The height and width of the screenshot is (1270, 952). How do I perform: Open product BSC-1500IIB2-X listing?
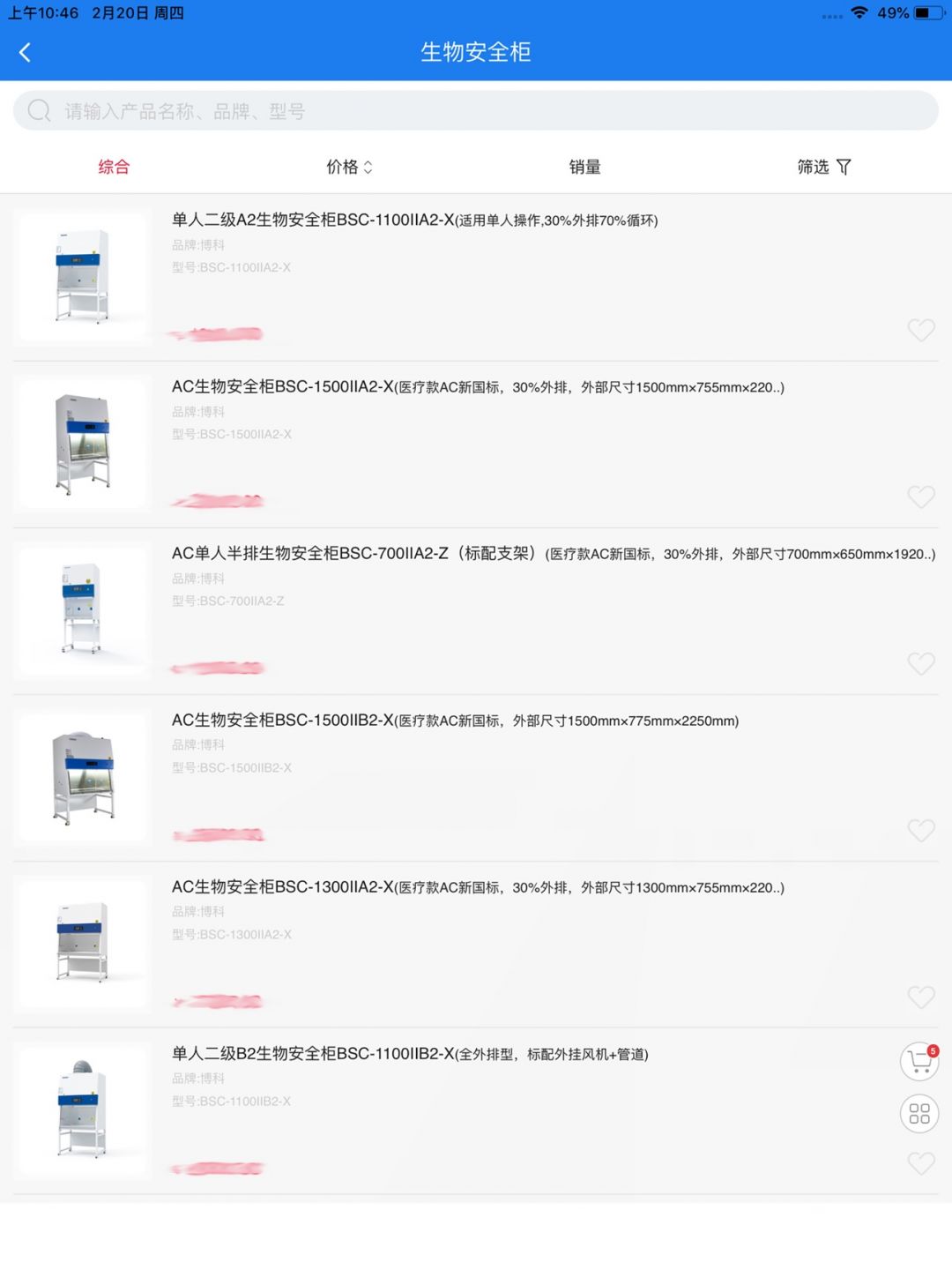point(455,721)
